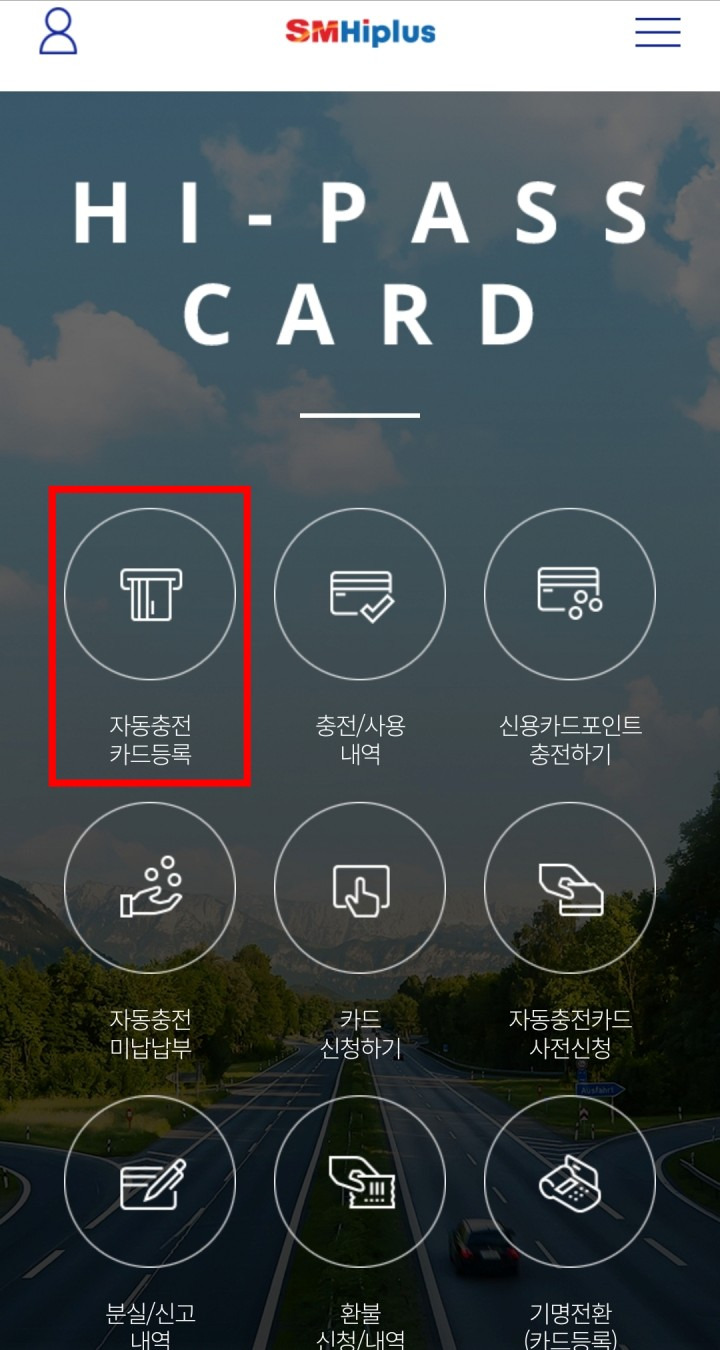
Task: Open 자동충전 카드등록 (auto-recharge card registration) icon
Action: [x=150, y=593]
